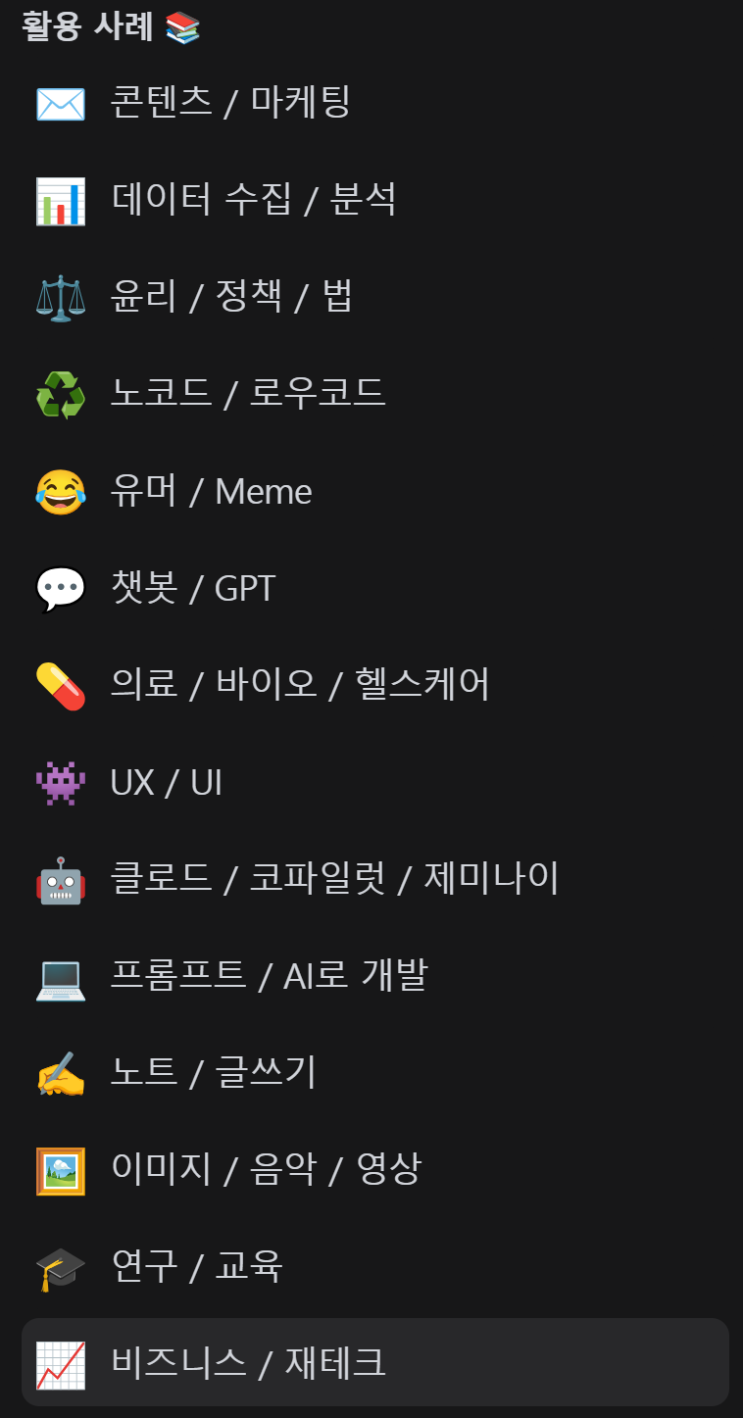Open the 콘텐츠 / 마케팅 category

coord(230,103)
